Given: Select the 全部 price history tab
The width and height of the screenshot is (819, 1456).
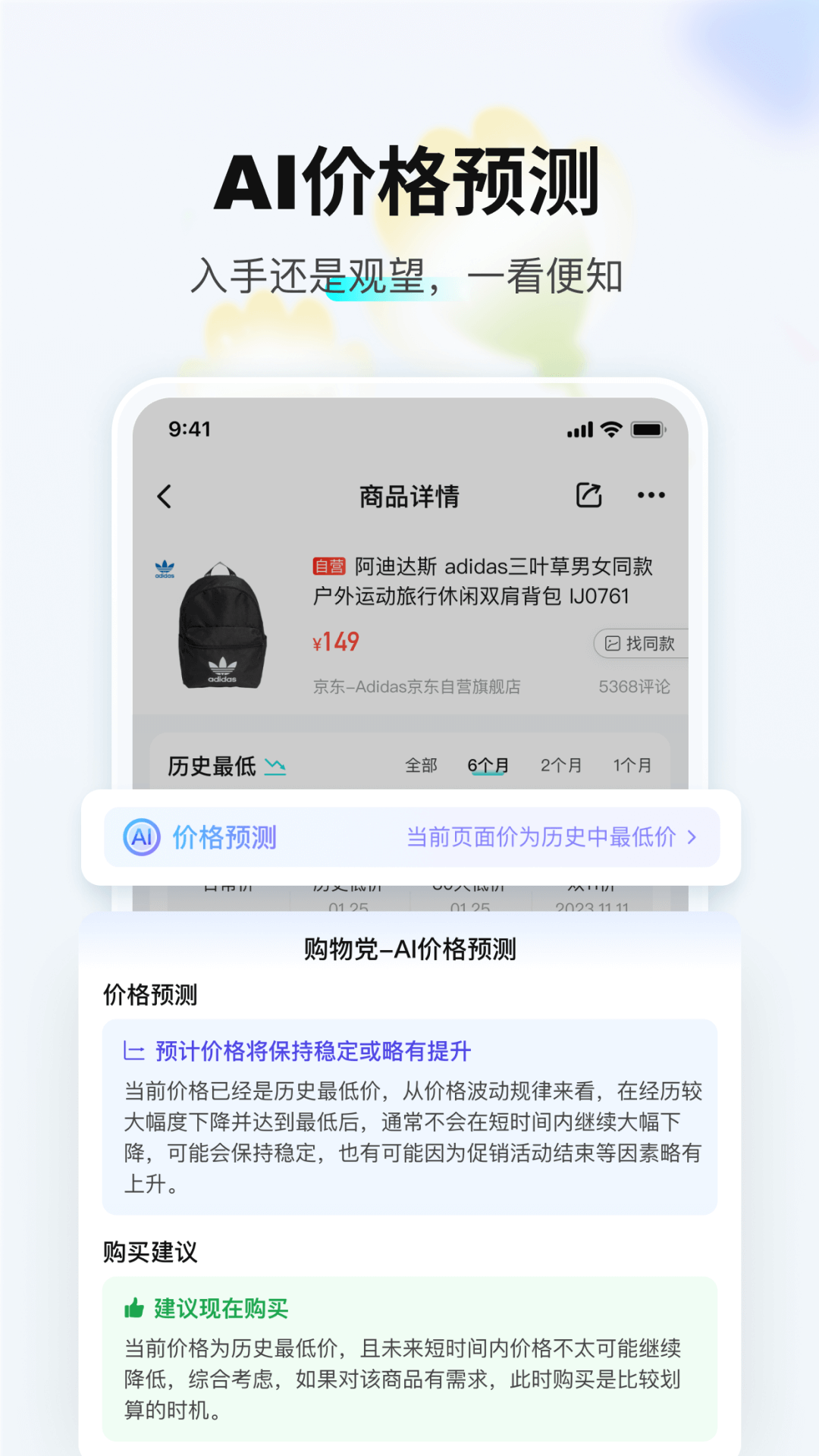Looking at the screenshot, I should coord(422,766).
